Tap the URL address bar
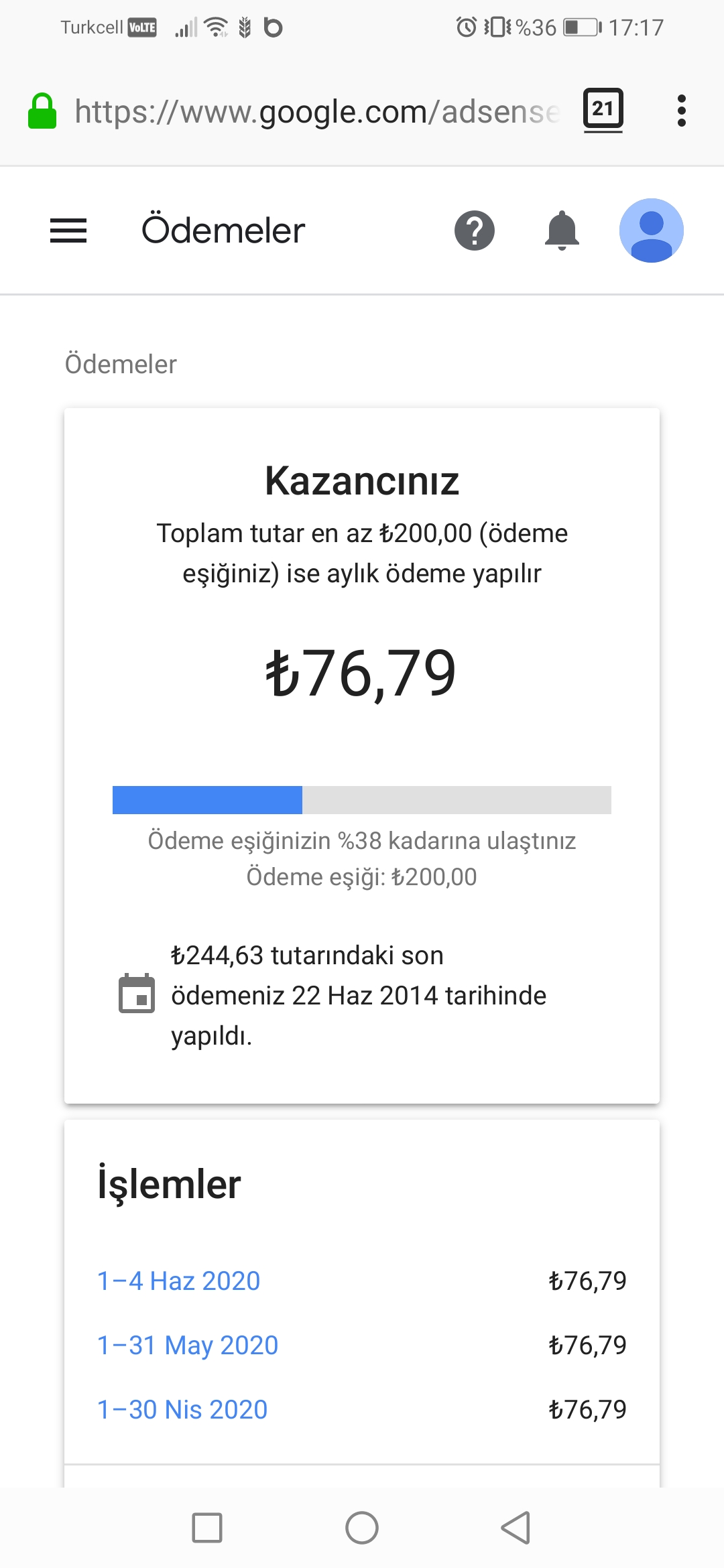Screen dimensions: 724x1568 315,111
